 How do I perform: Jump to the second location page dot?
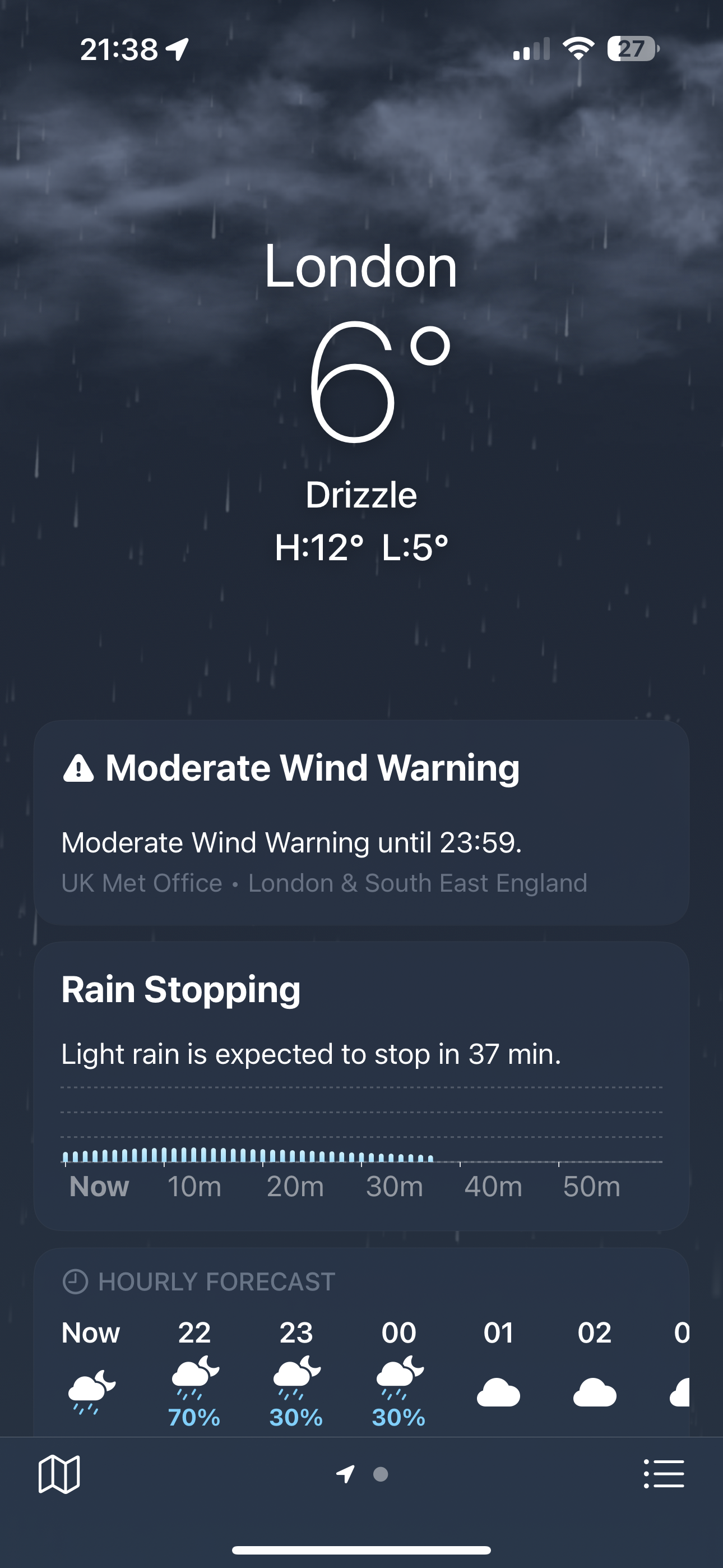coord(381,1474)
